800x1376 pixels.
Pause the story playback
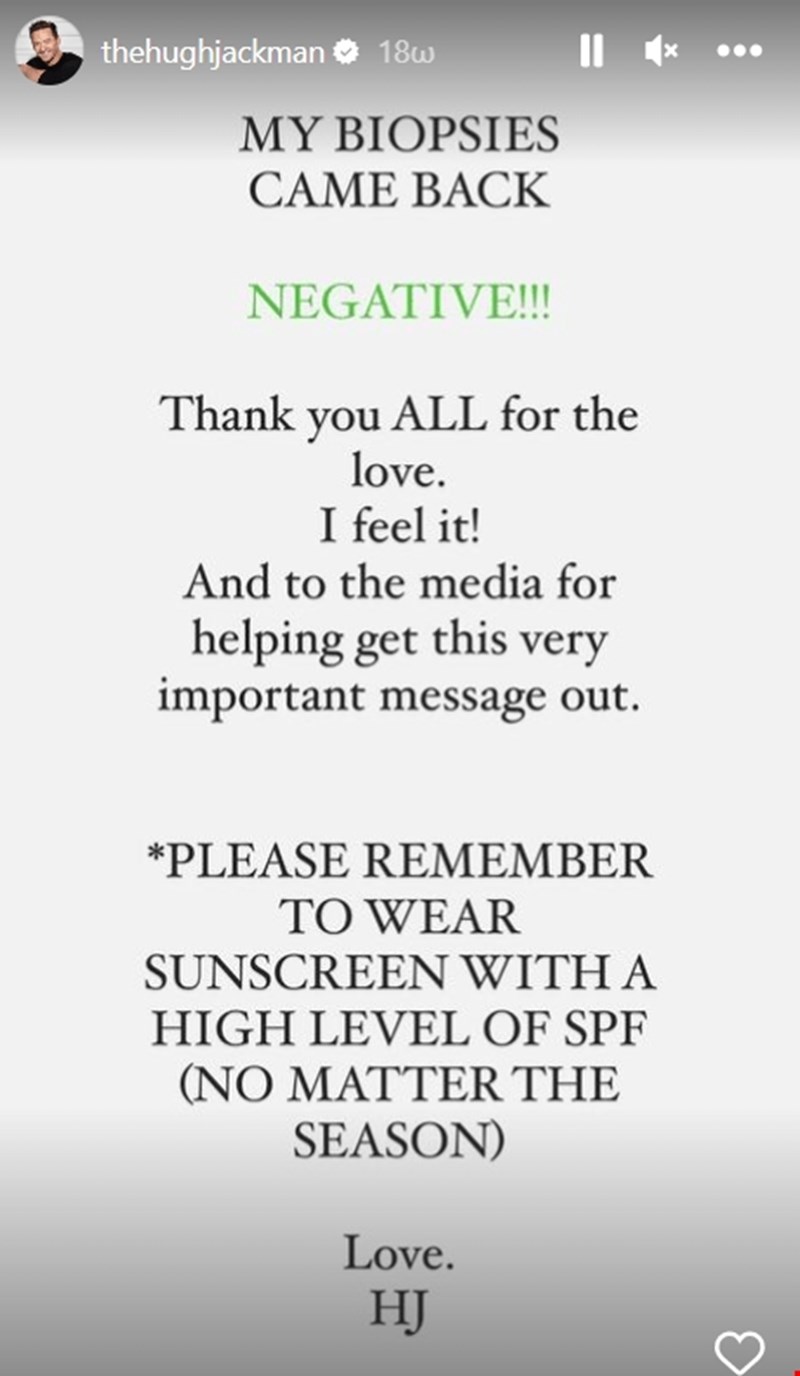pyautogui.click(x=591, y=52)
